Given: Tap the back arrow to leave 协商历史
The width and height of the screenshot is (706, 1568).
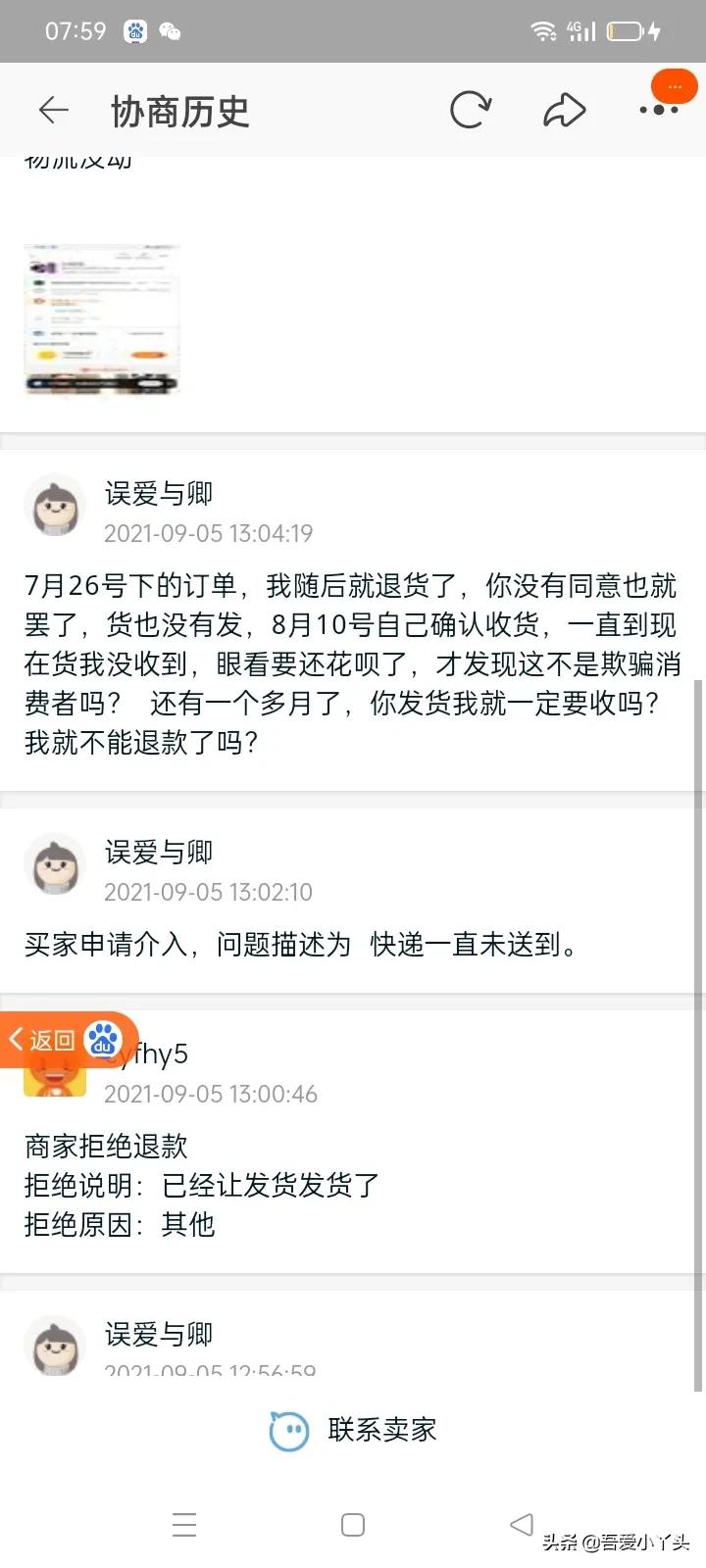Looking at the screenshot, I should pos(54,110).
